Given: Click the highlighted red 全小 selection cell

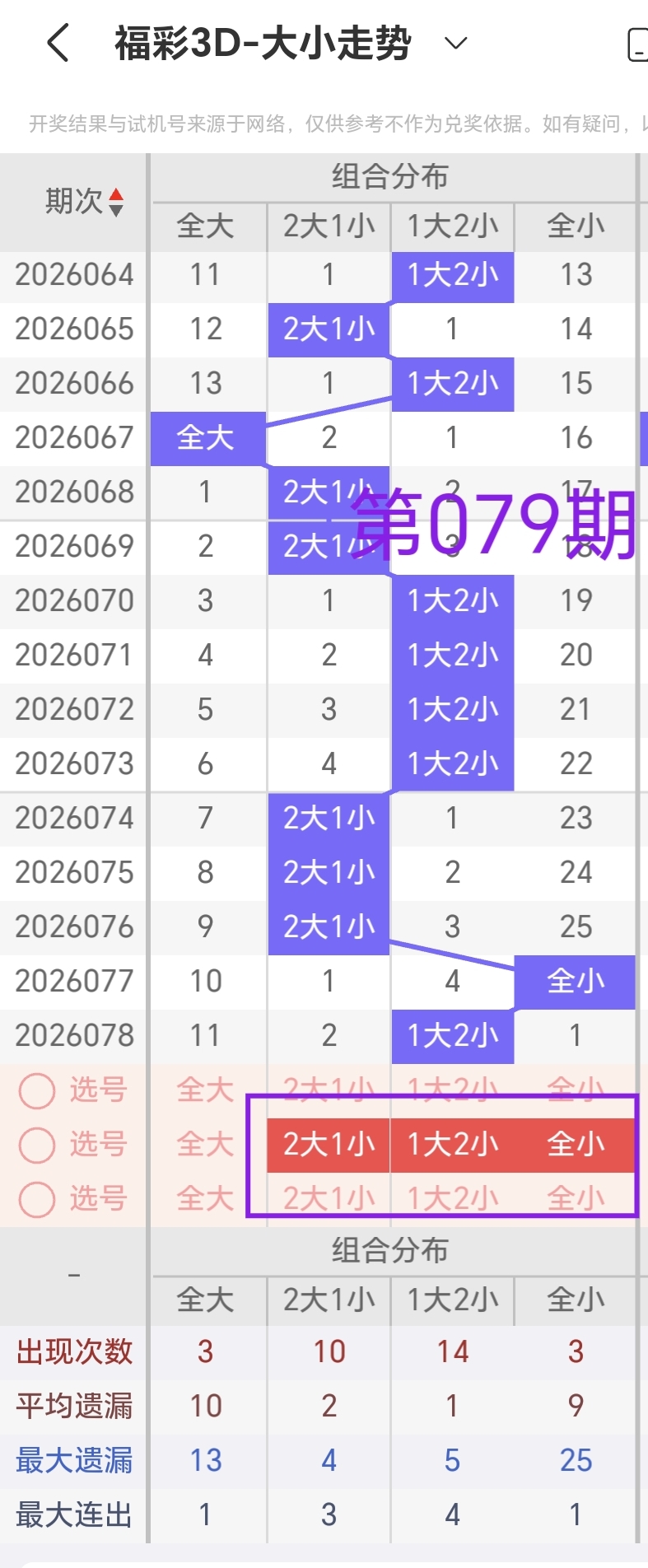Looking at the screenshot, I should [x=574, y=1144].
